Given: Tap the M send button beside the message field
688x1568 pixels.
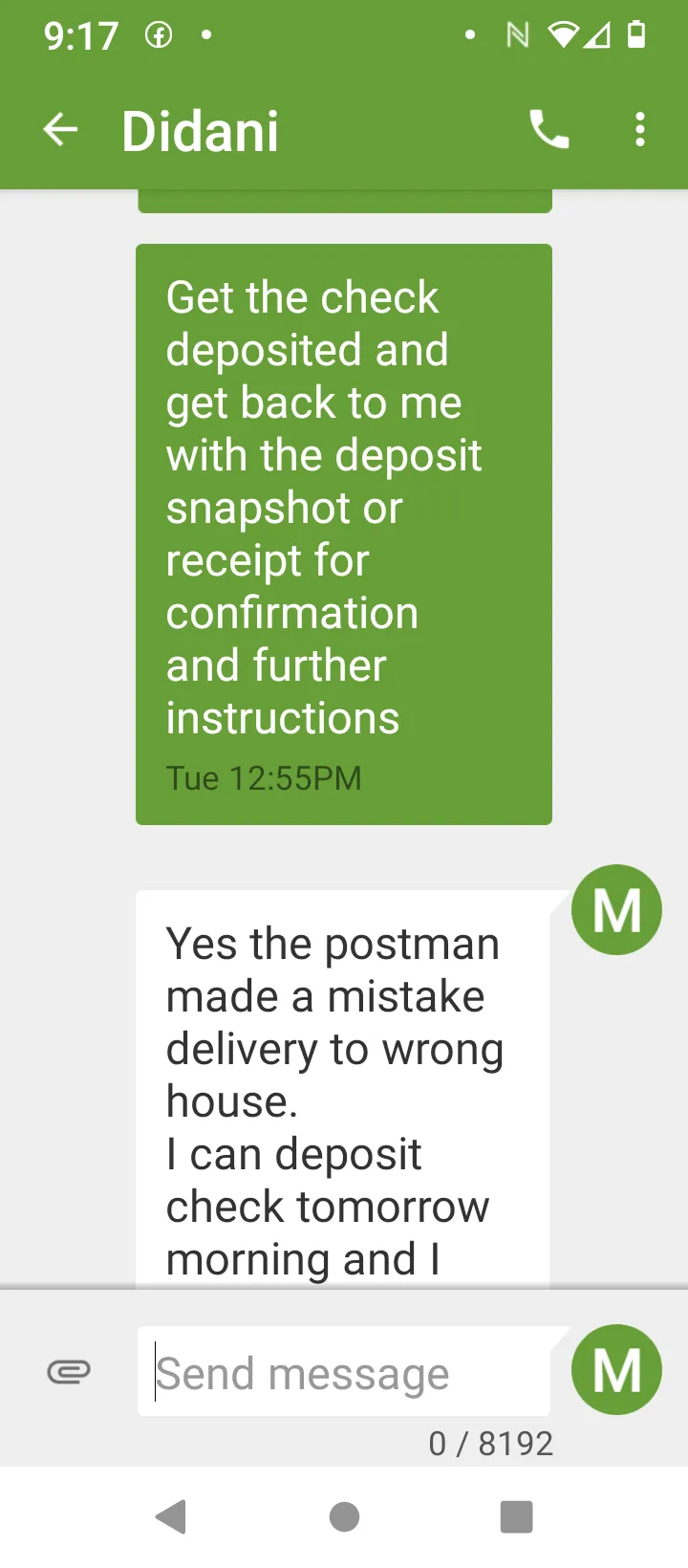Looking at the screenshot, I should point(617,1369).
